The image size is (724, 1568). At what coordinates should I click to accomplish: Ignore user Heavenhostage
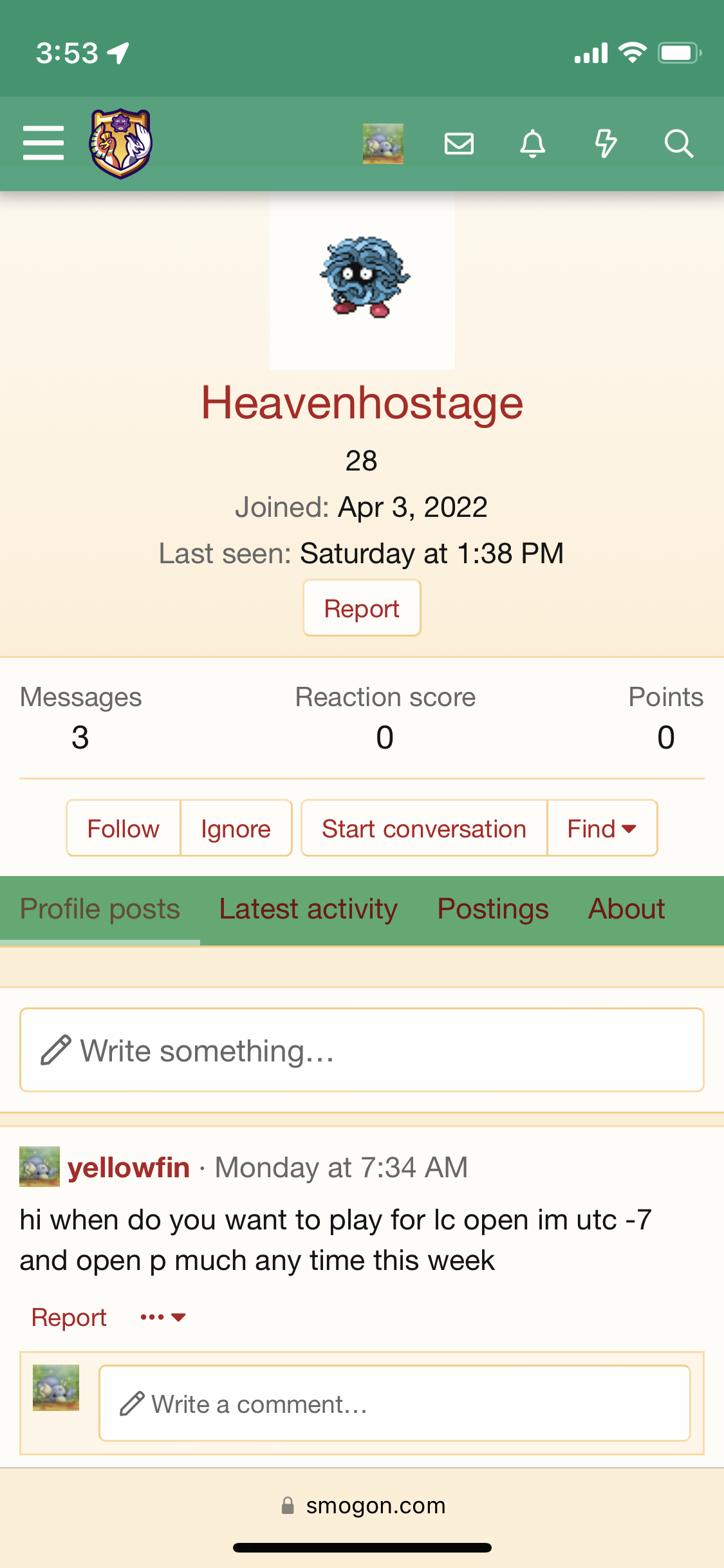click(236, 828)
